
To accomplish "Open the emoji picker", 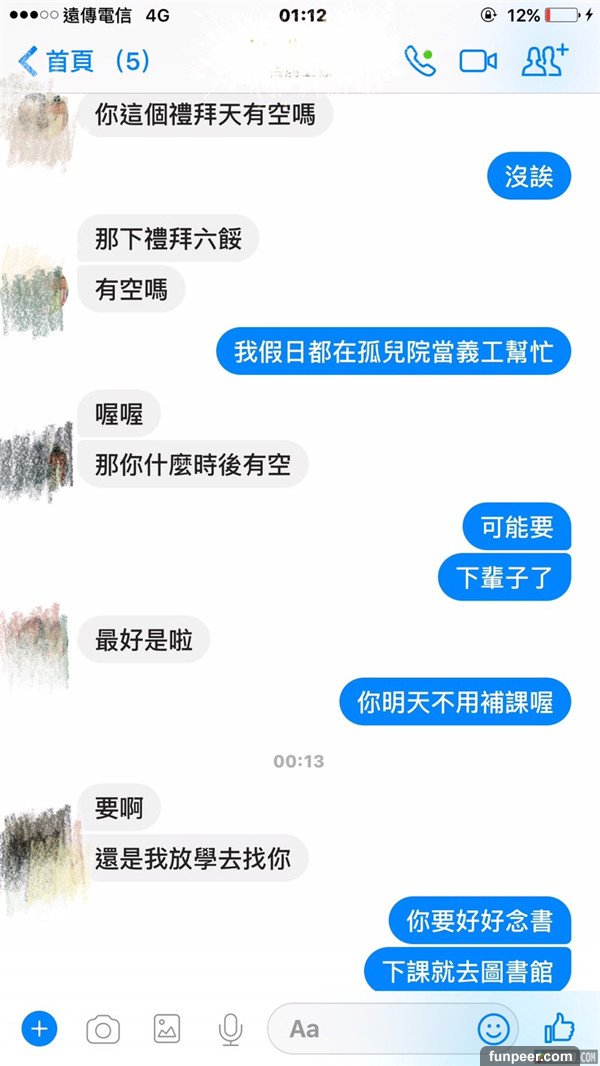I will [x=492, y=1028].
